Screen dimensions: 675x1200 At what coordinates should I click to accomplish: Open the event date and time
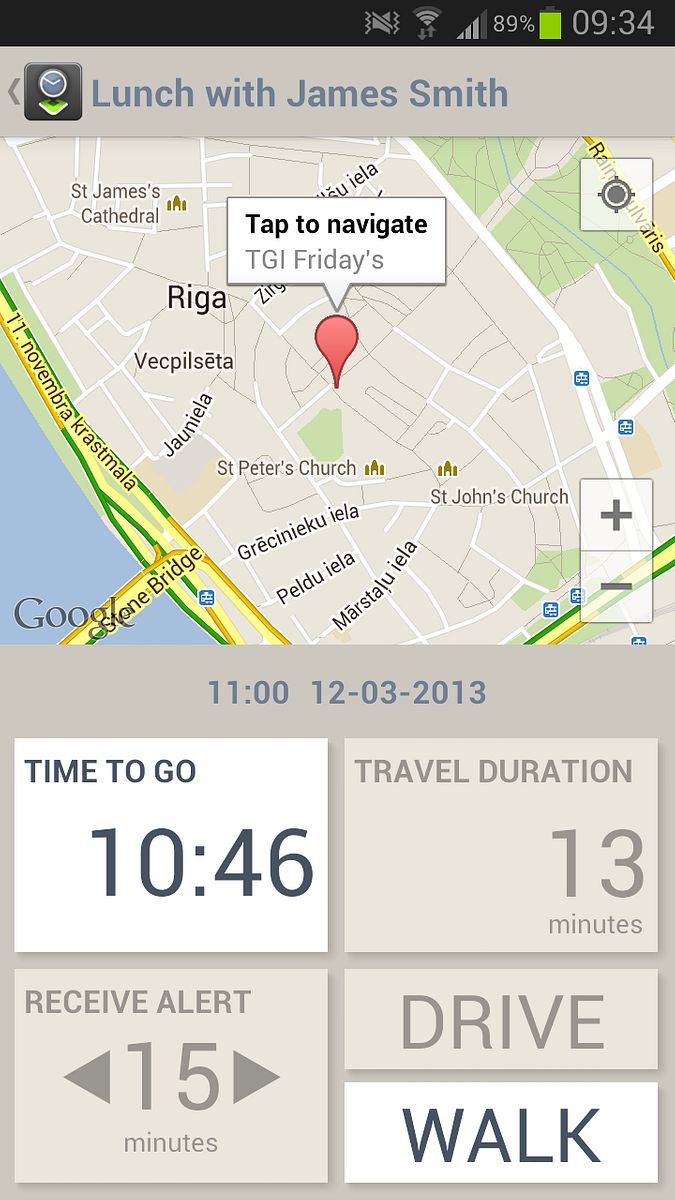click(347, 692)
